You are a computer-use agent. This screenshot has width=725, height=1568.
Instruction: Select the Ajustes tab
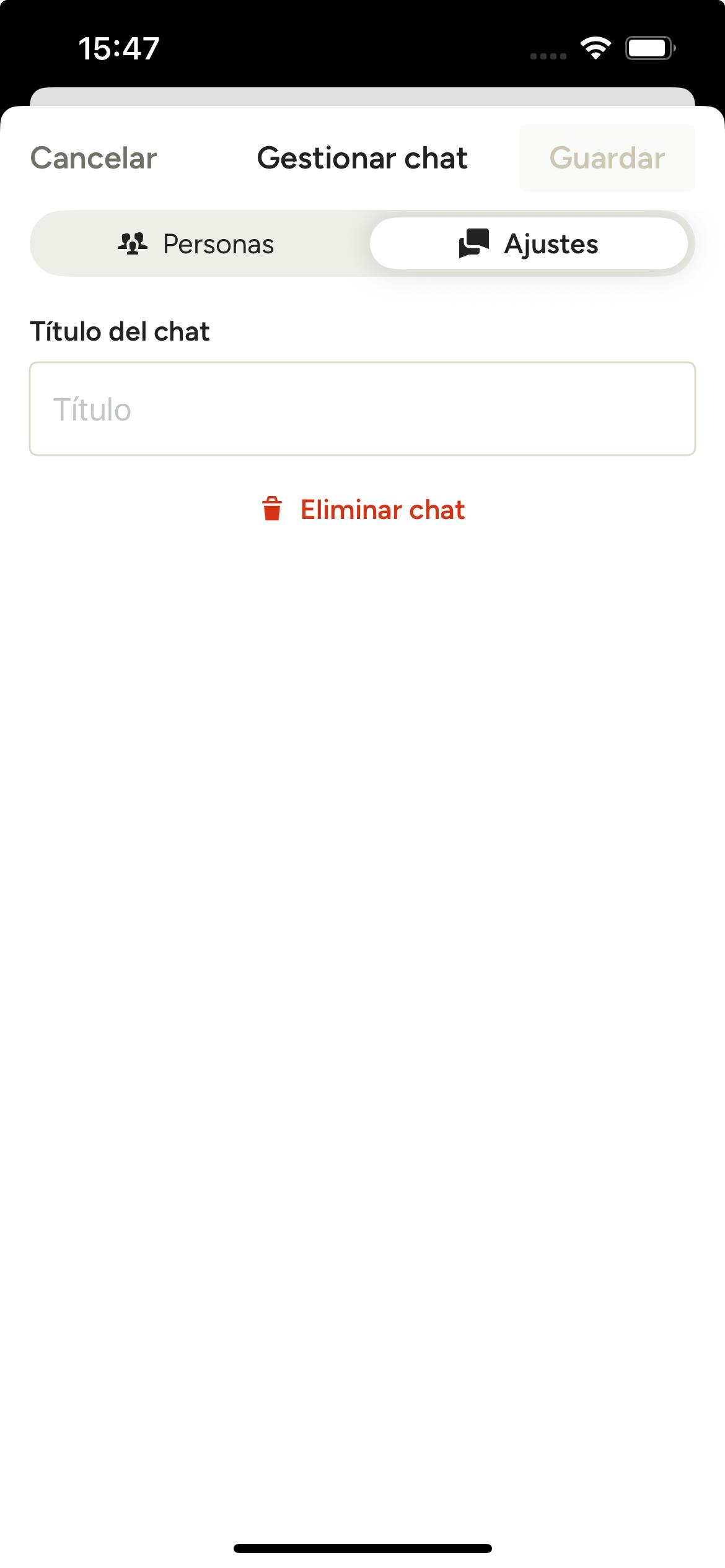(x=529, y=244)
